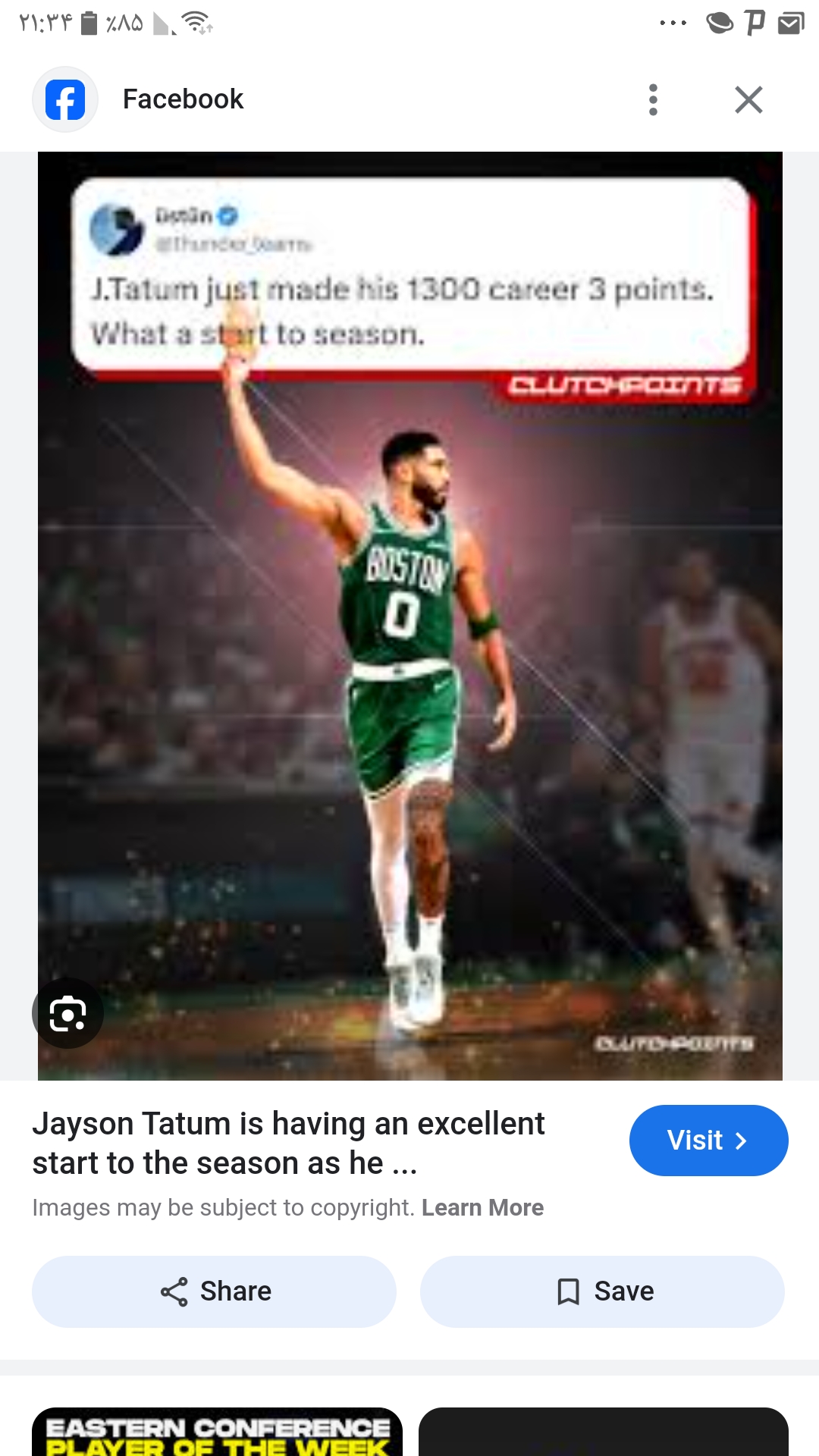Open the Eastern Conference Player of the Week image
Viewport: 819px width, 1456px height.
click(x=217, y=1432)
